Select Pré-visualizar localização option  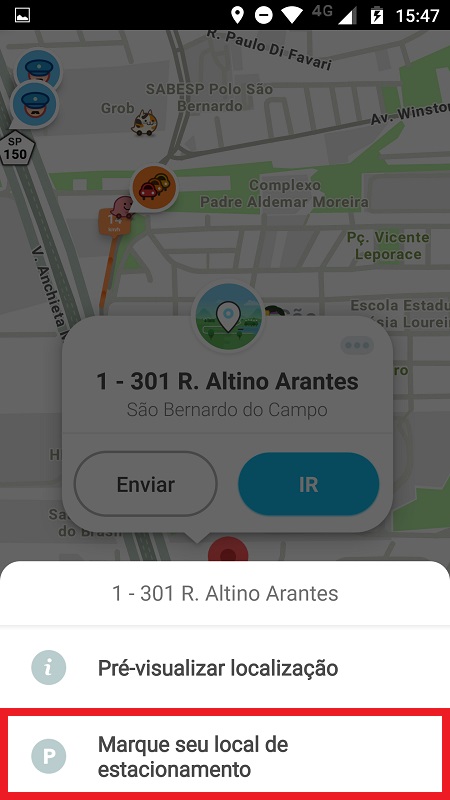click(x=225, y=667)
